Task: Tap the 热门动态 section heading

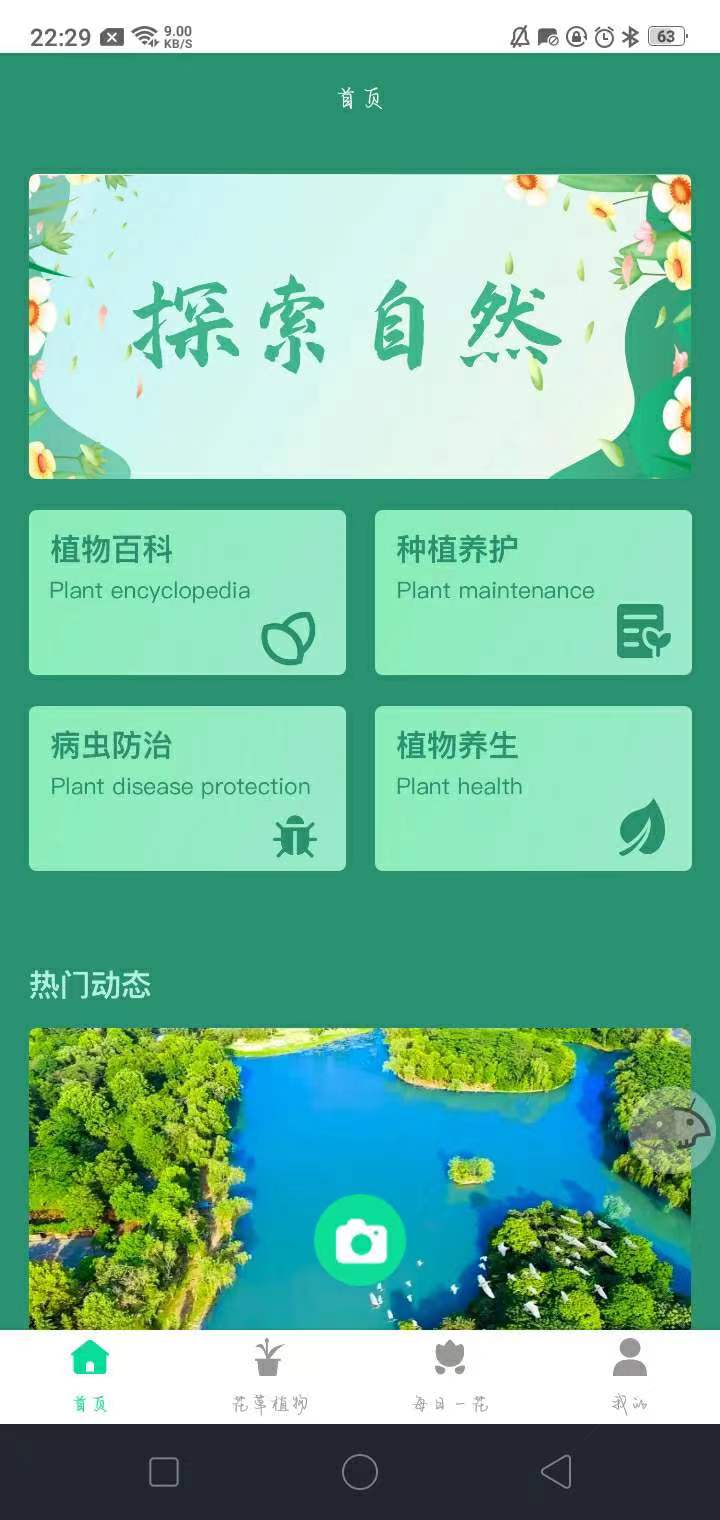Action: click(90, 986)
